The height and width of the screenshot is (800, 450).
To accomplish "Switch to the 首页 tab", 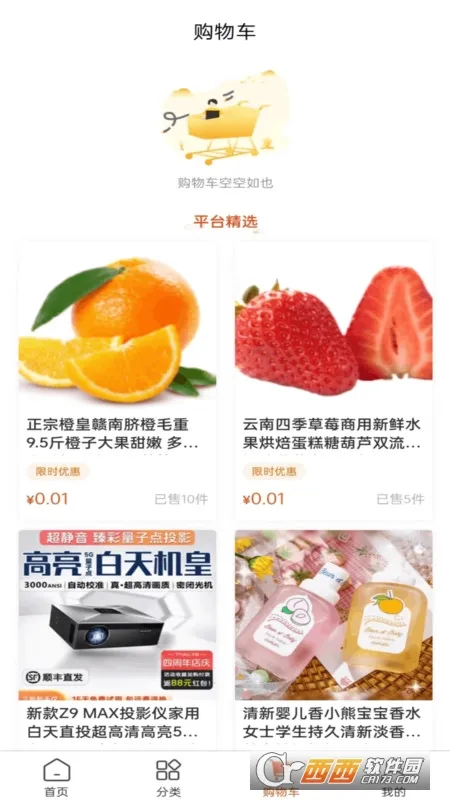I will 56,777.
